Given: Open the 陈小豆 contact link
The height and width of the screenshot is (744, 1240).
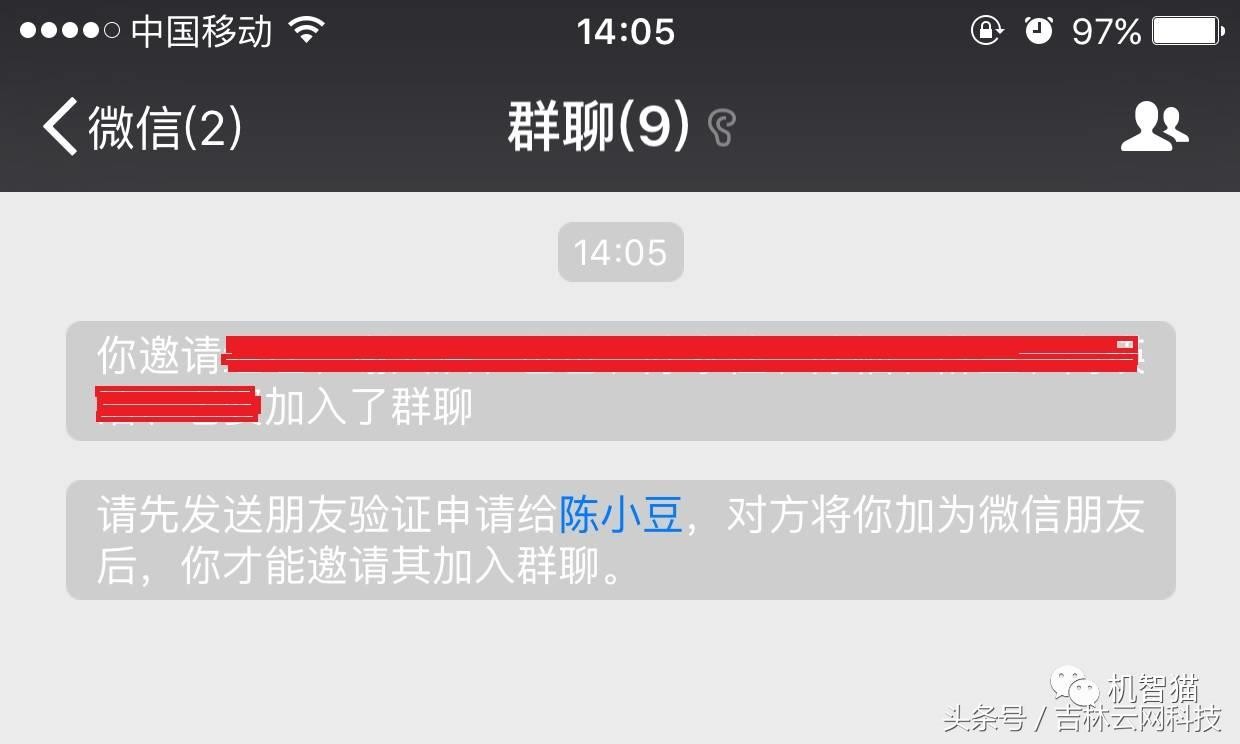Looking at the screenshot, I should (x=620, y=517).
